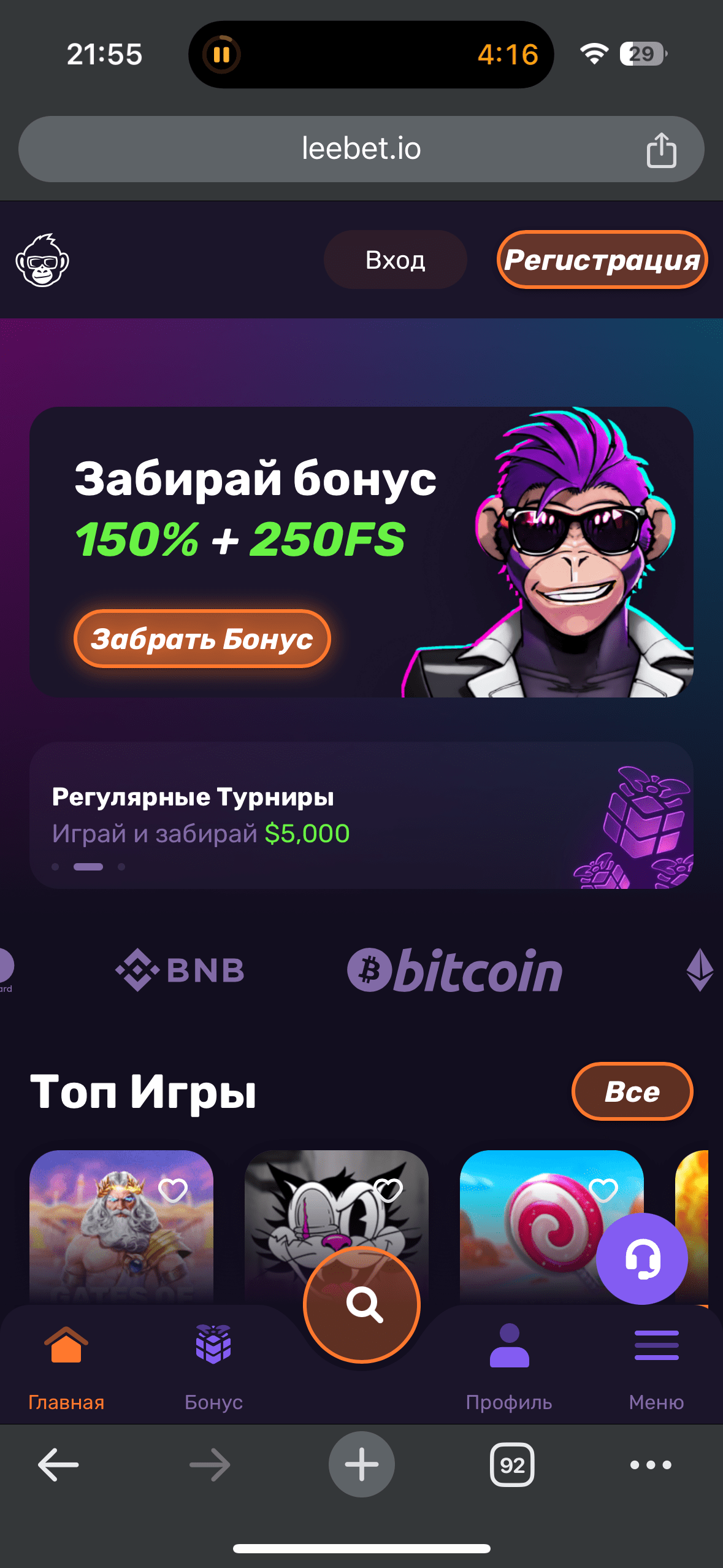Open the Профиль tab
The width and height of the screenshot is (723, 1568).
[509, 1365]
